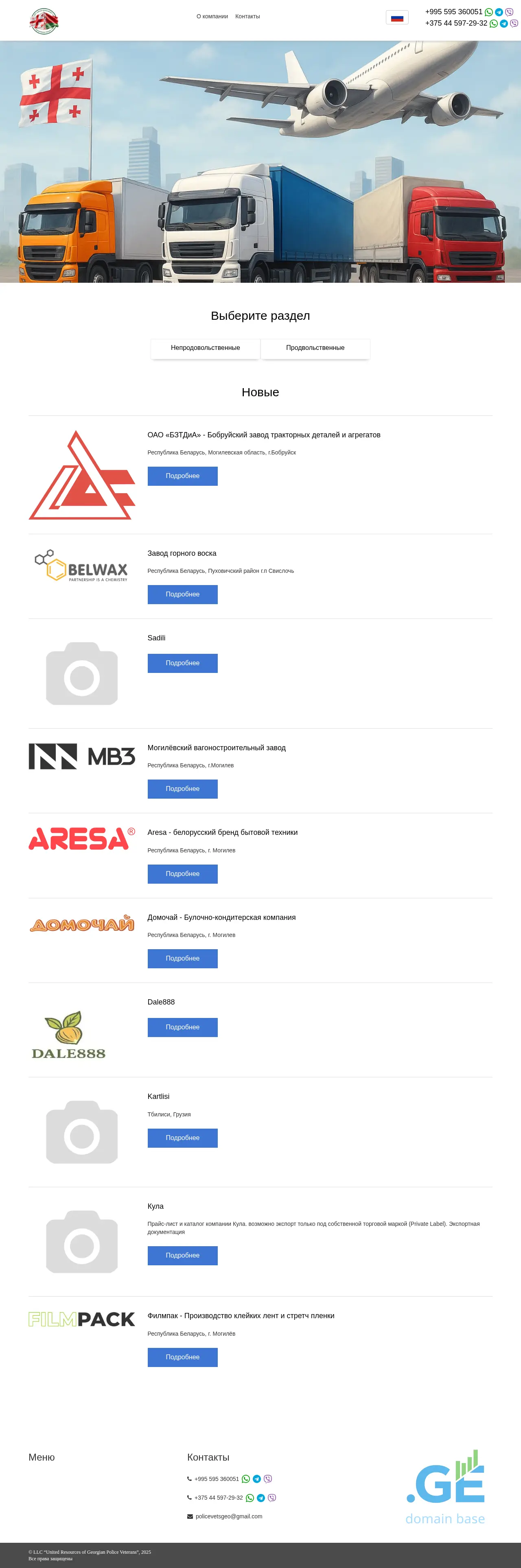
Task: Tap Подробнее for Kartlisi
Action: 182,1138
